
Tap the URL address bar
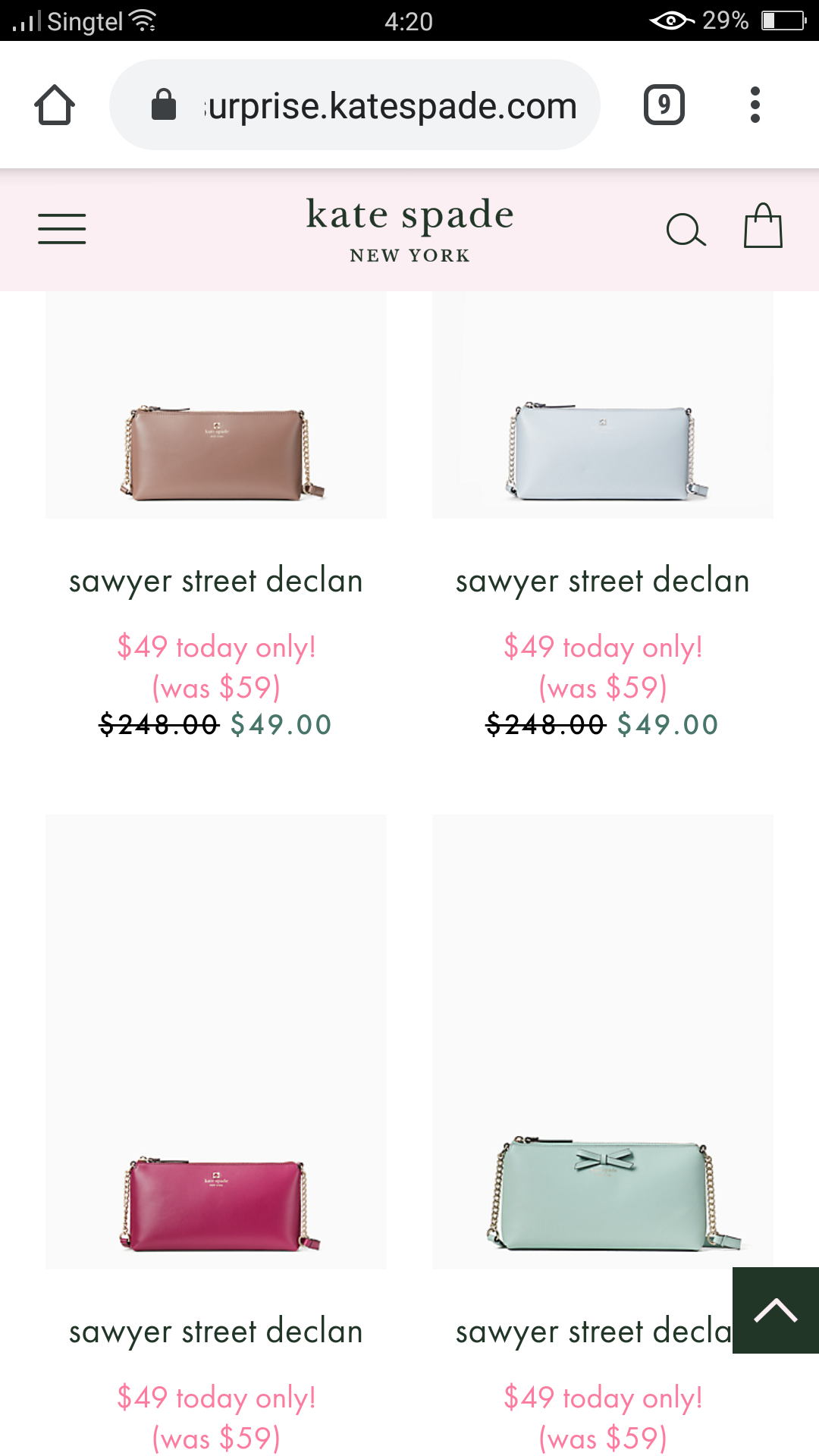click(355, 105)
